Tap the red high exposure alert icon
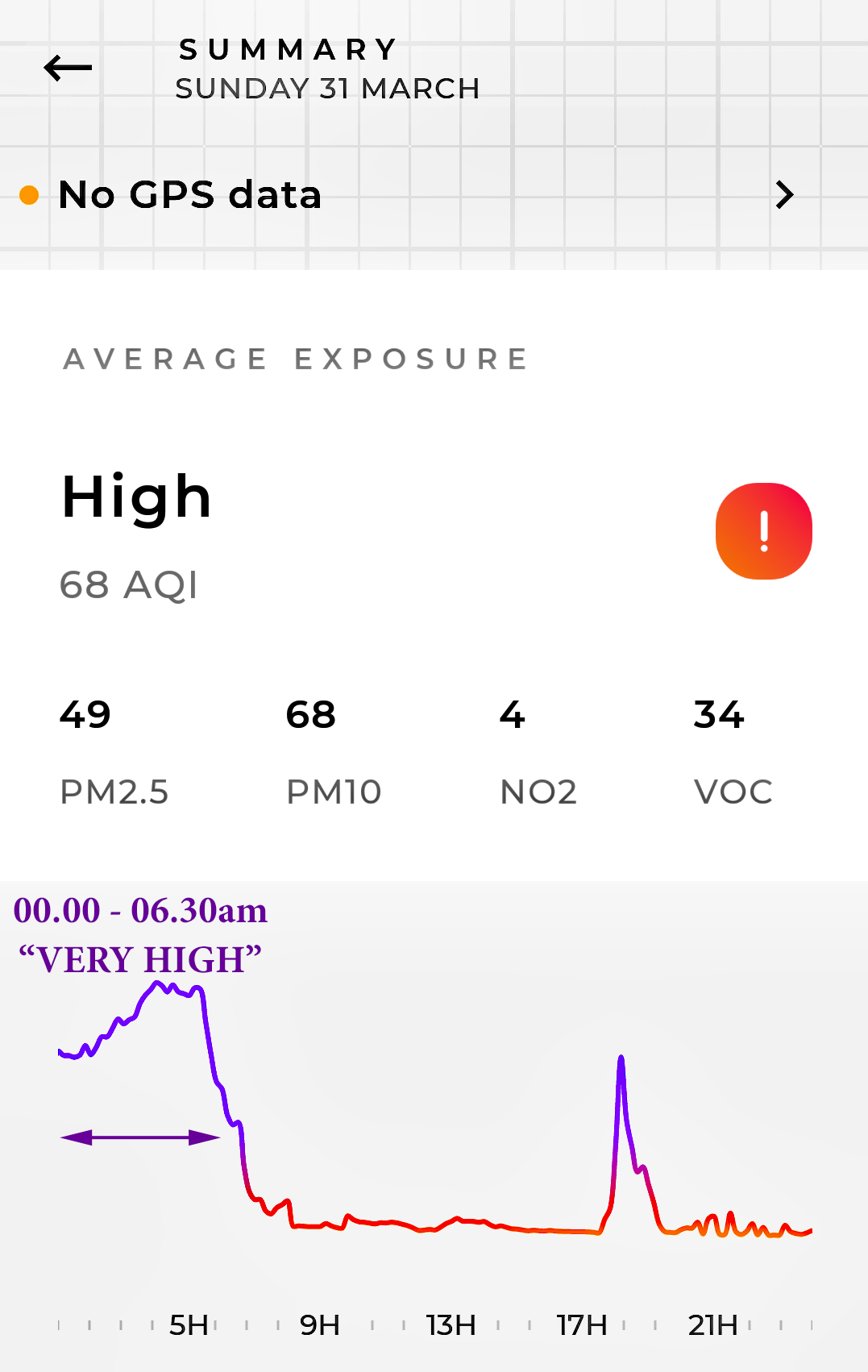Image resolution: width=868 pixels, height=1372 pixels. [763, 531]
